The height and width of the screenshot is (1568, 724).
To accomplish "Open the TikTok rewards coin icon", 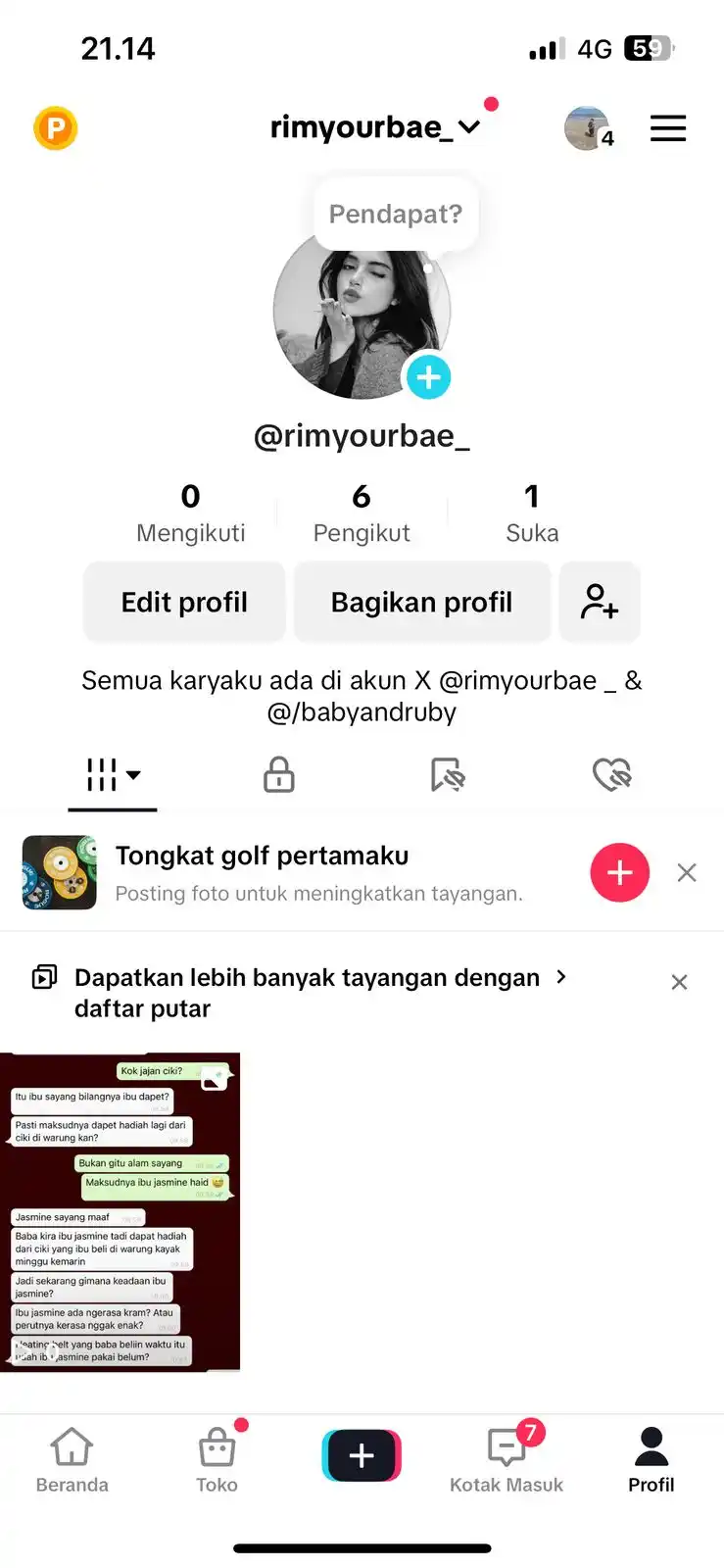I will 56,127.
